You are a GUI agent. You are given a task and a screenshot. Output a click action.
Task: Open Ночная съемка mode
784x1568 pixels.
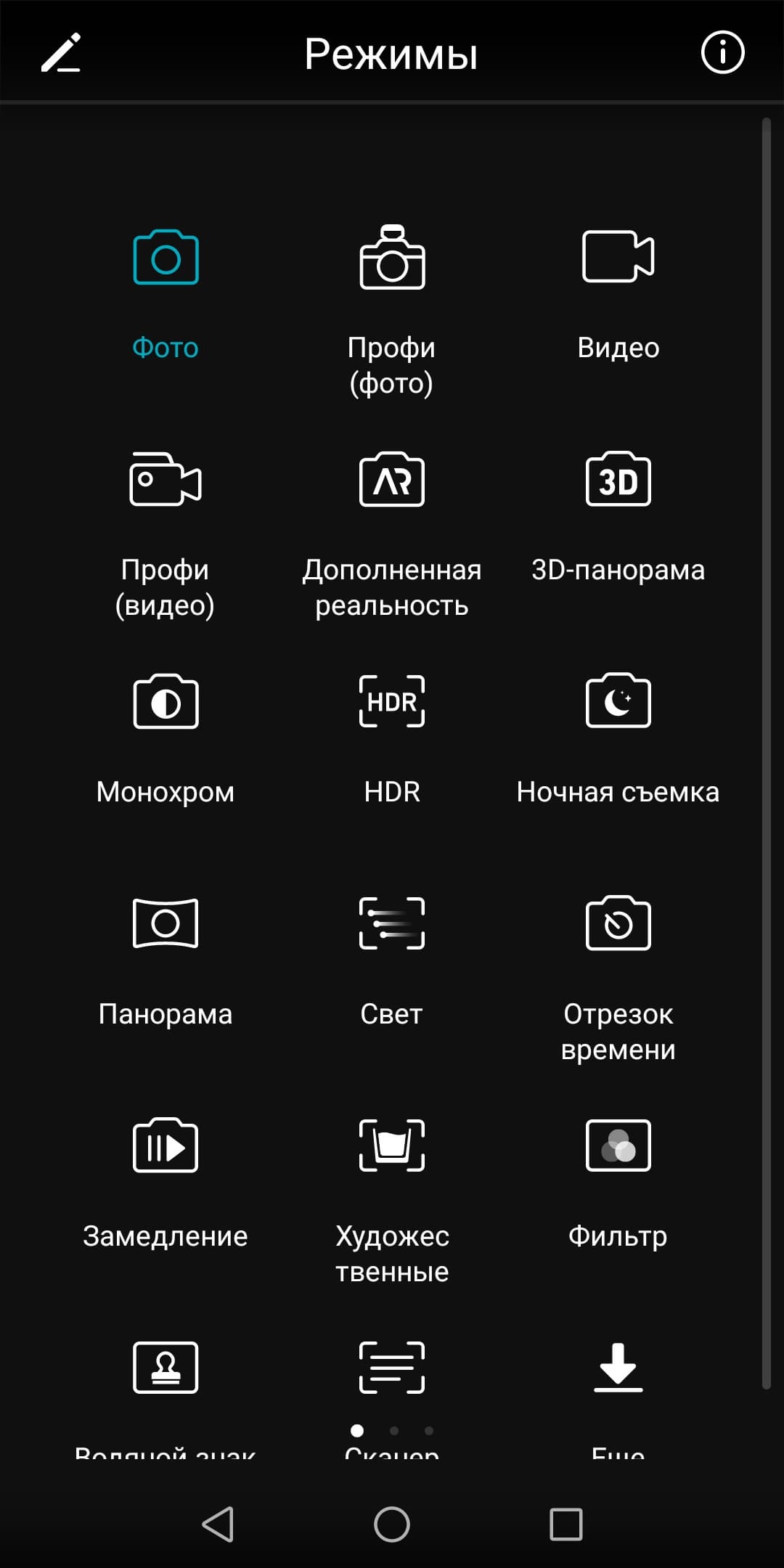click(618, 703)
